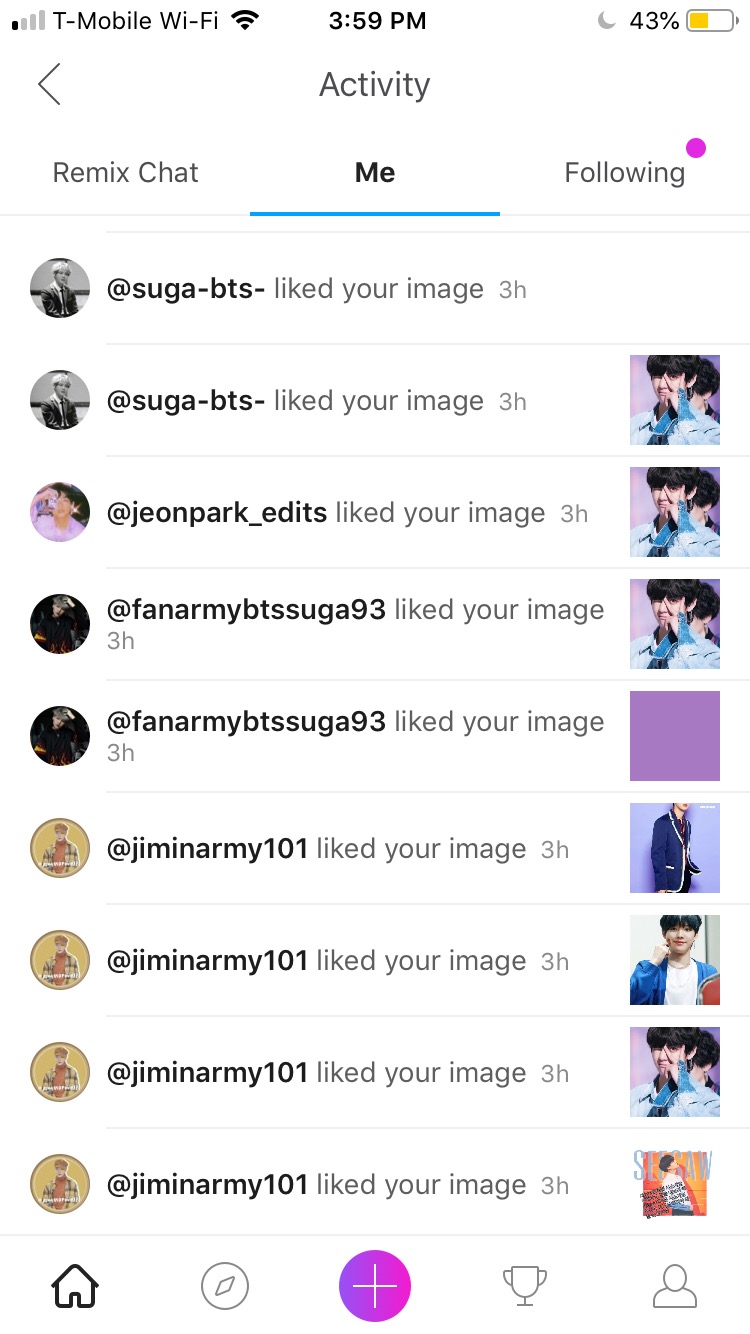
Task: Go back from Activity screen
Action: tap(49, 85)
